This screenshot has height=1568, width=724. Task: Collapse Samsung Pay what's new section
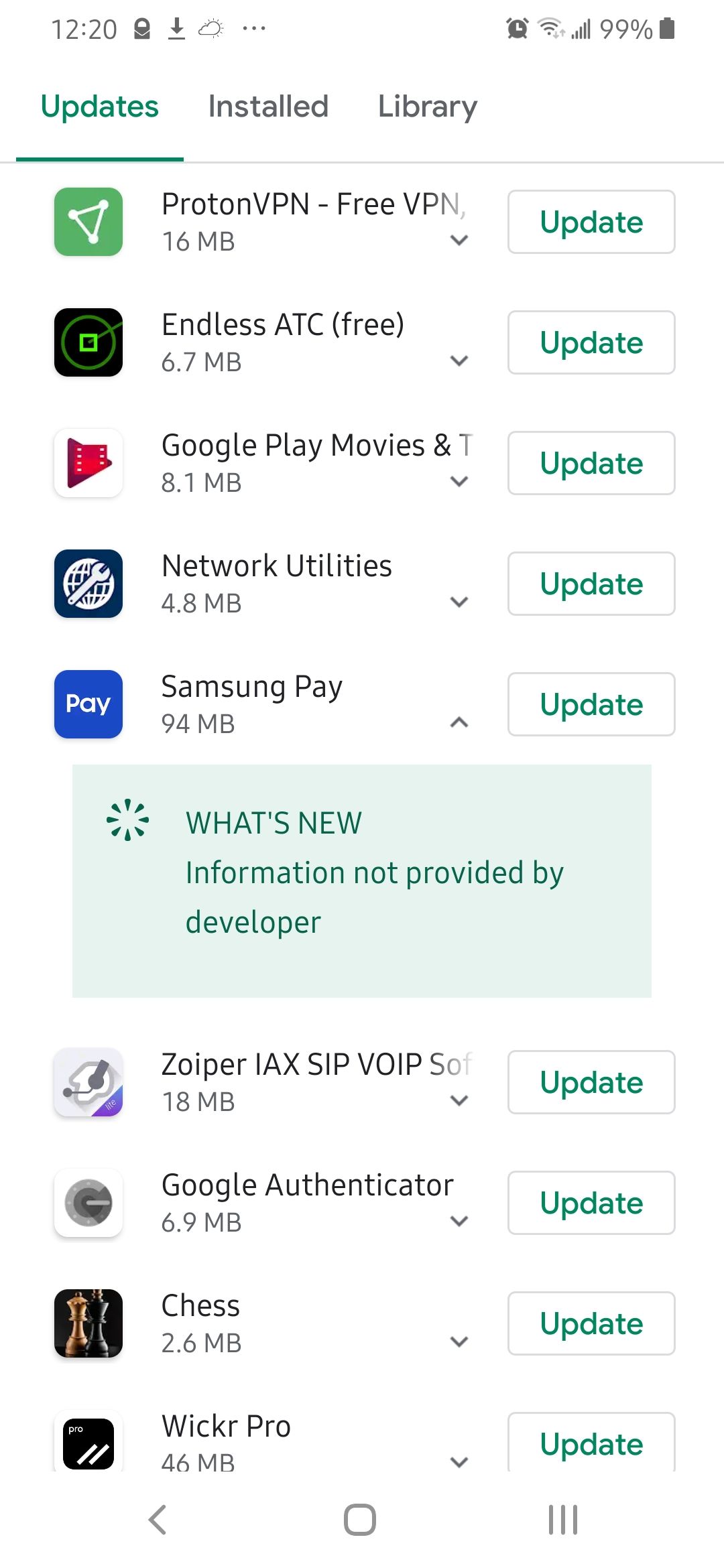tap(459, 722)
